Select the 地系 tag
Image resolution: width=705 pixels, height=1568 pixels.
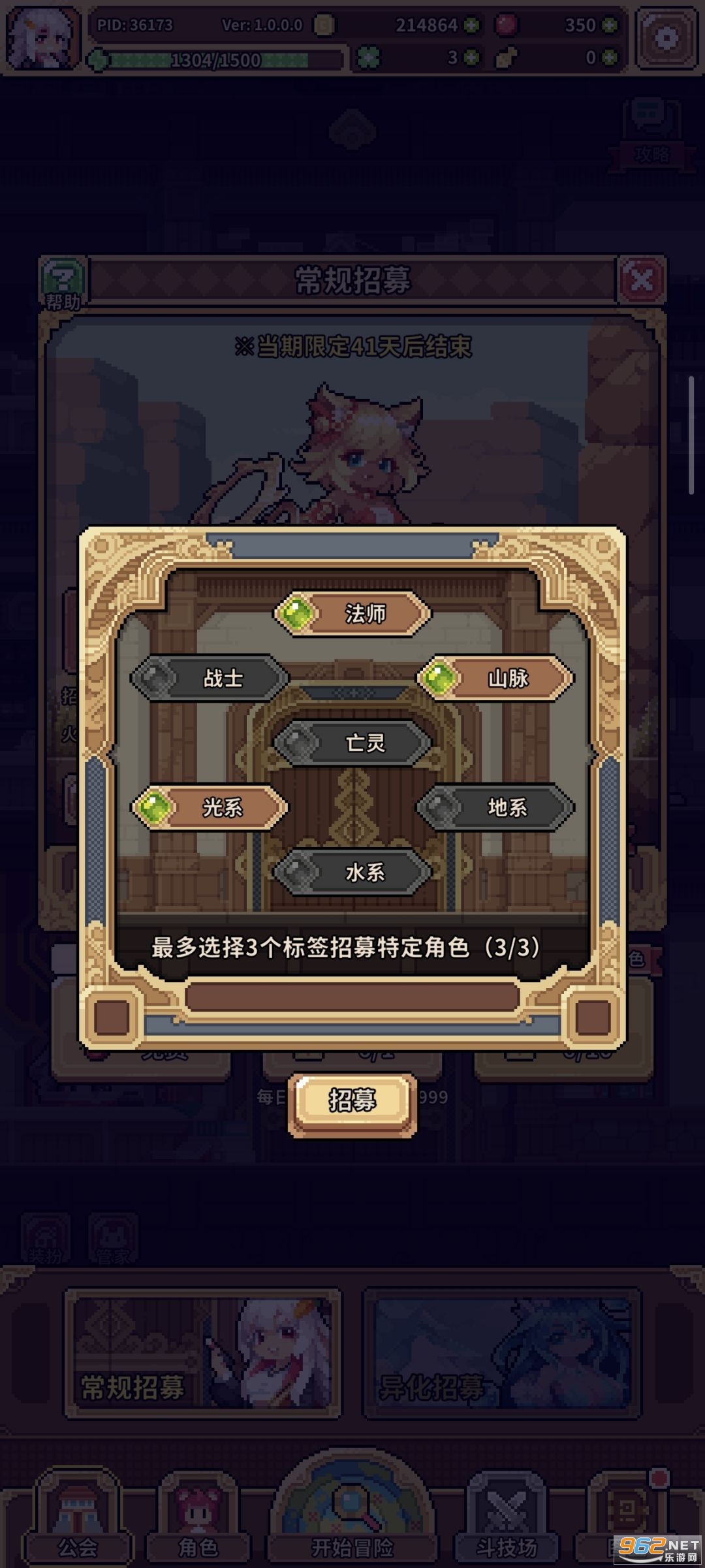[495, 807]
